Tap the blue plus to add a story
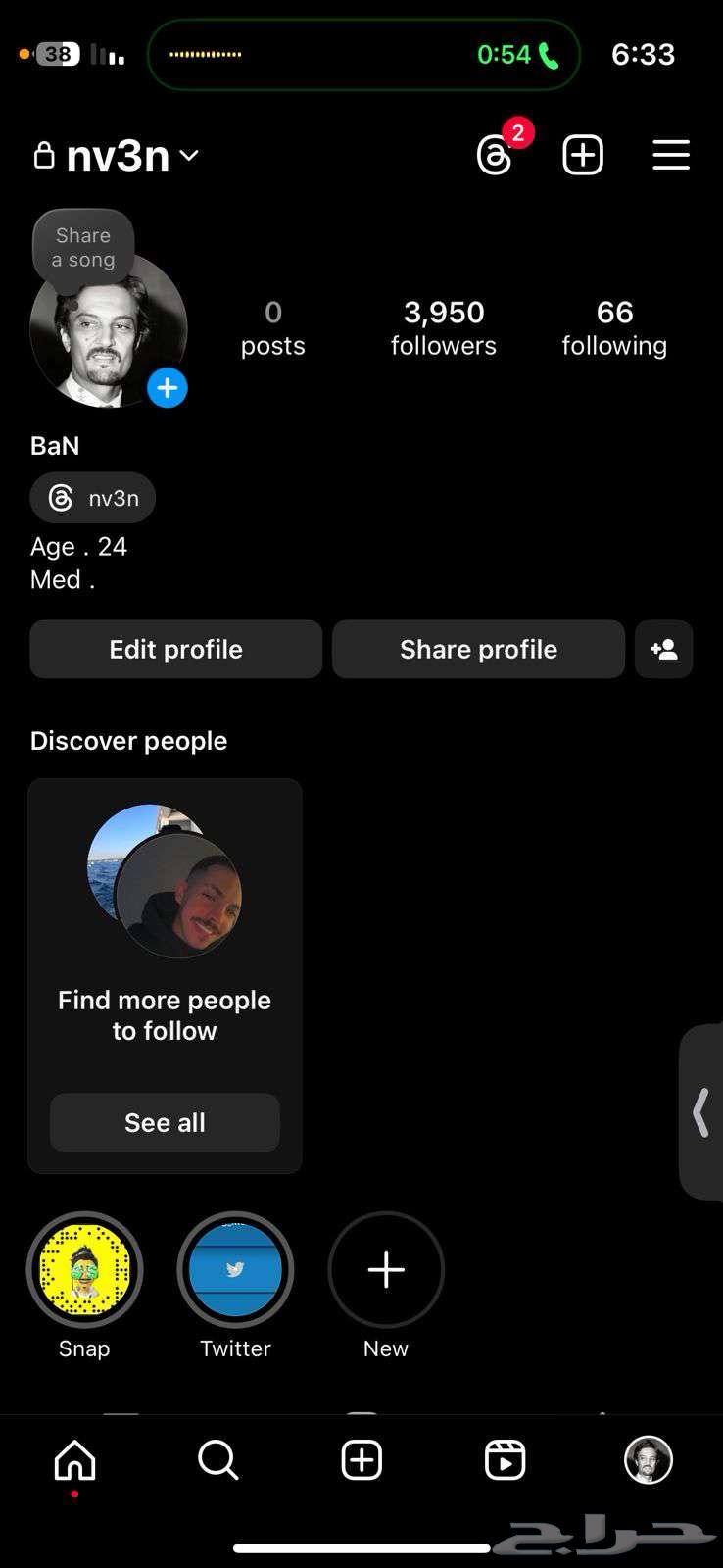 167,388
